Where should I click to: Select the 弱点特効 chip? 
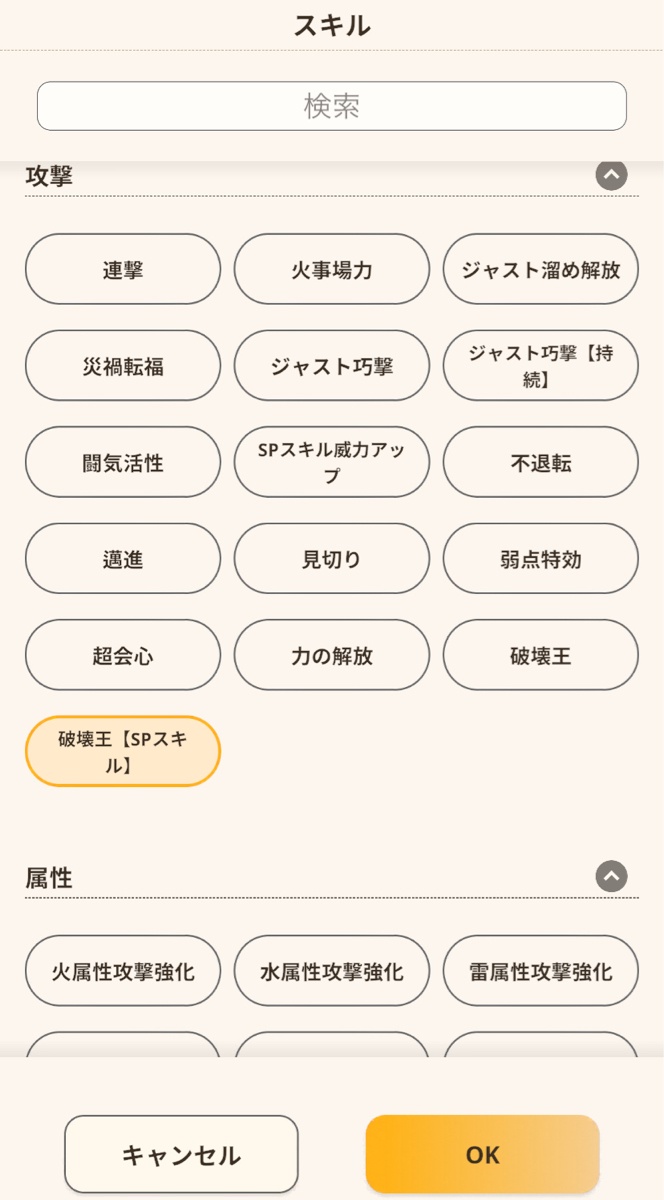(x=540, y=559)
